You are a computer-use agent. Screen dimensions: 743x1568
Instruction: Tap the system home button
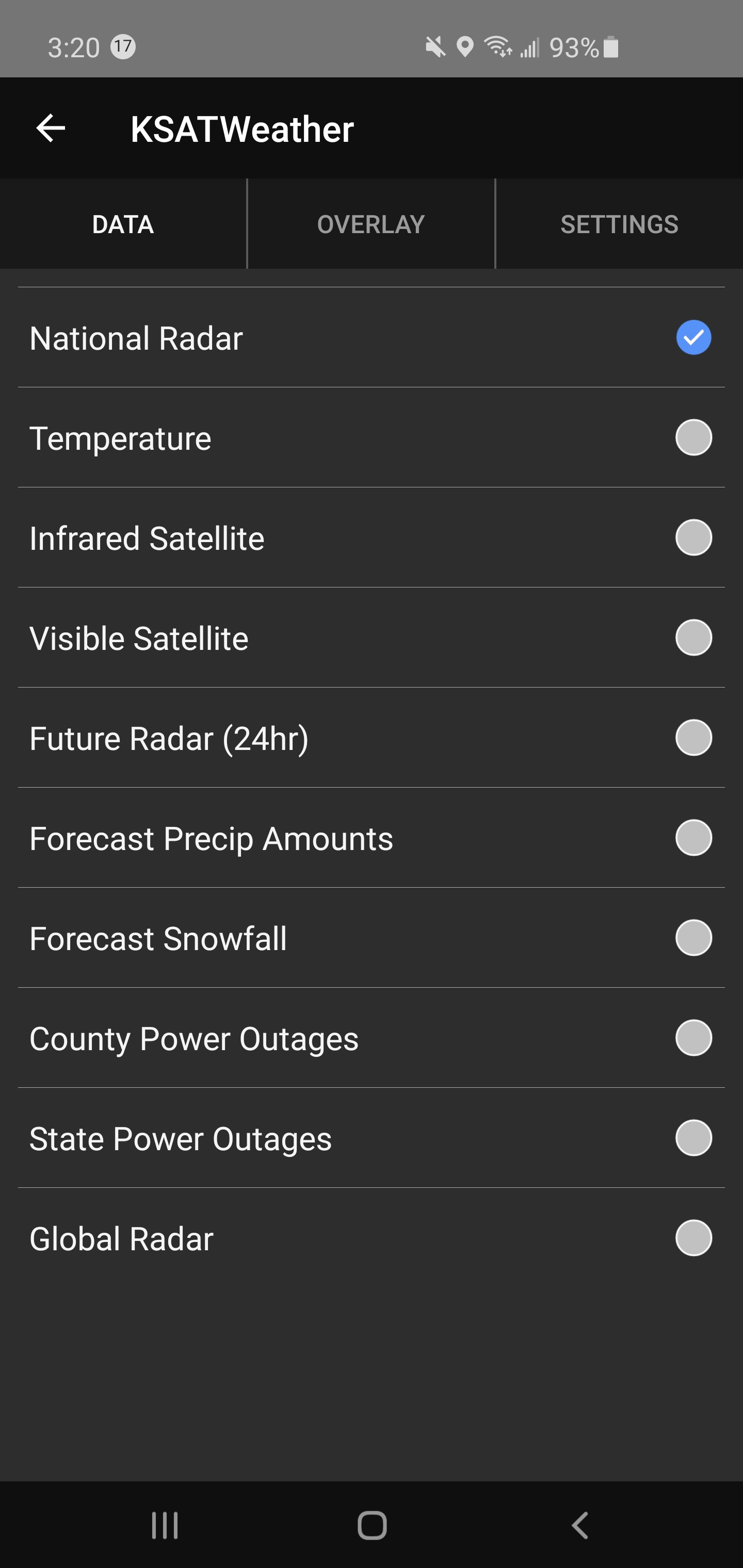(372, 1525)
